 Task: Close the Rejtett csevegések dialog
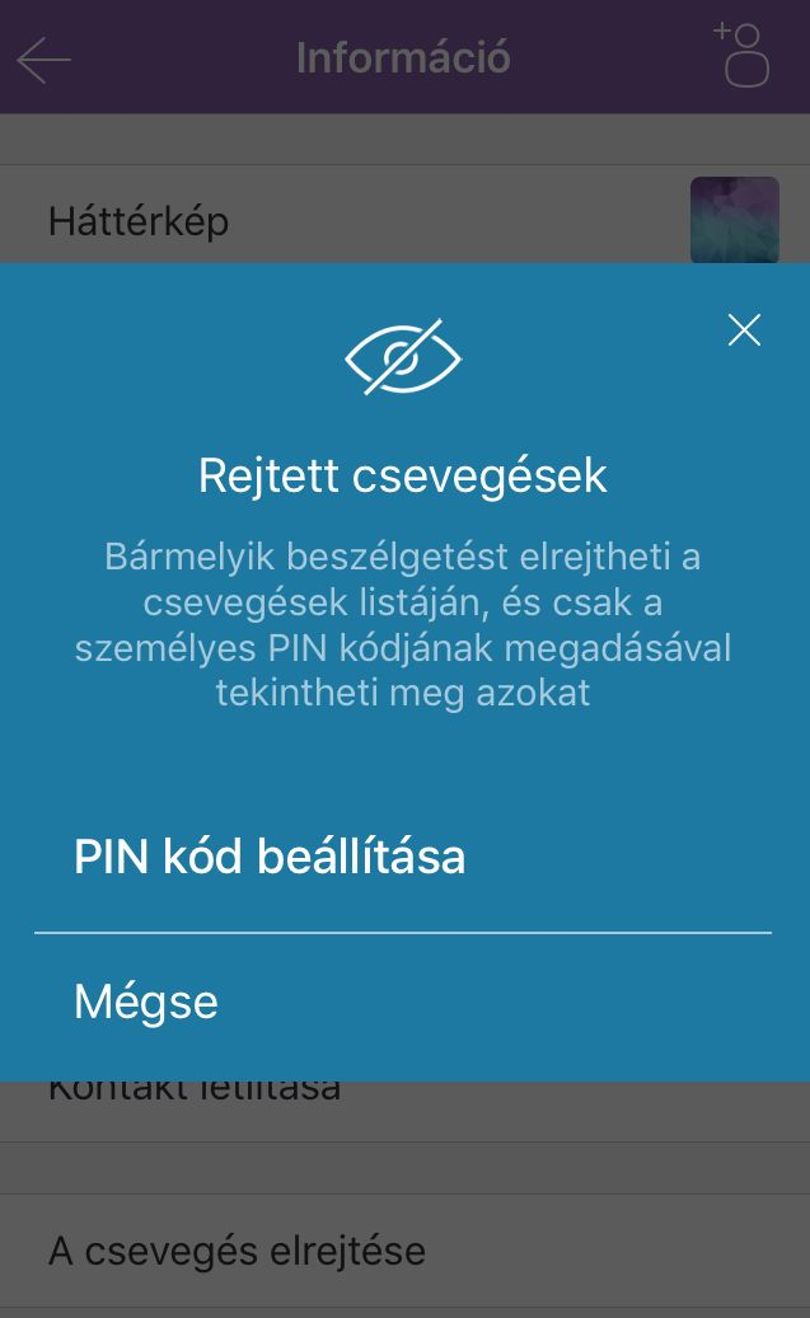(x=744, y=330)
